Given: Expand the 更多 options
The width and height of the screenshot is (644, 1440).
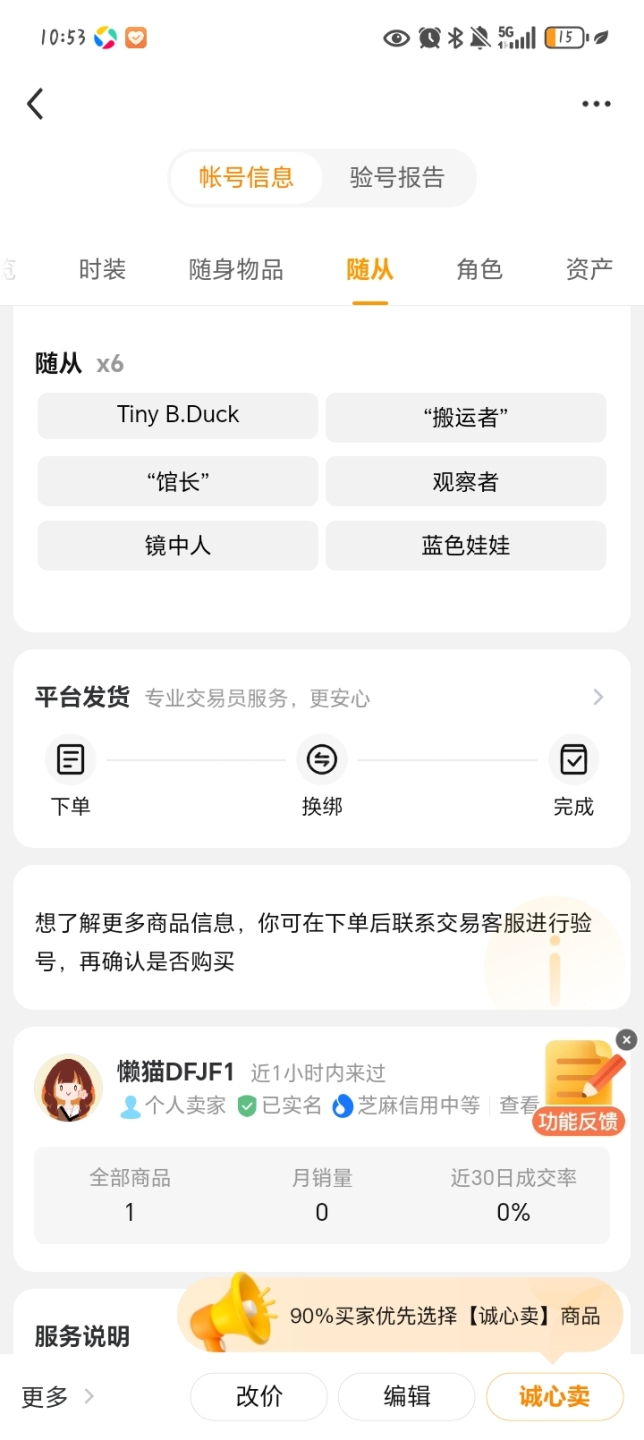Looking at the screenshot, I should [x=57, y=1397].
